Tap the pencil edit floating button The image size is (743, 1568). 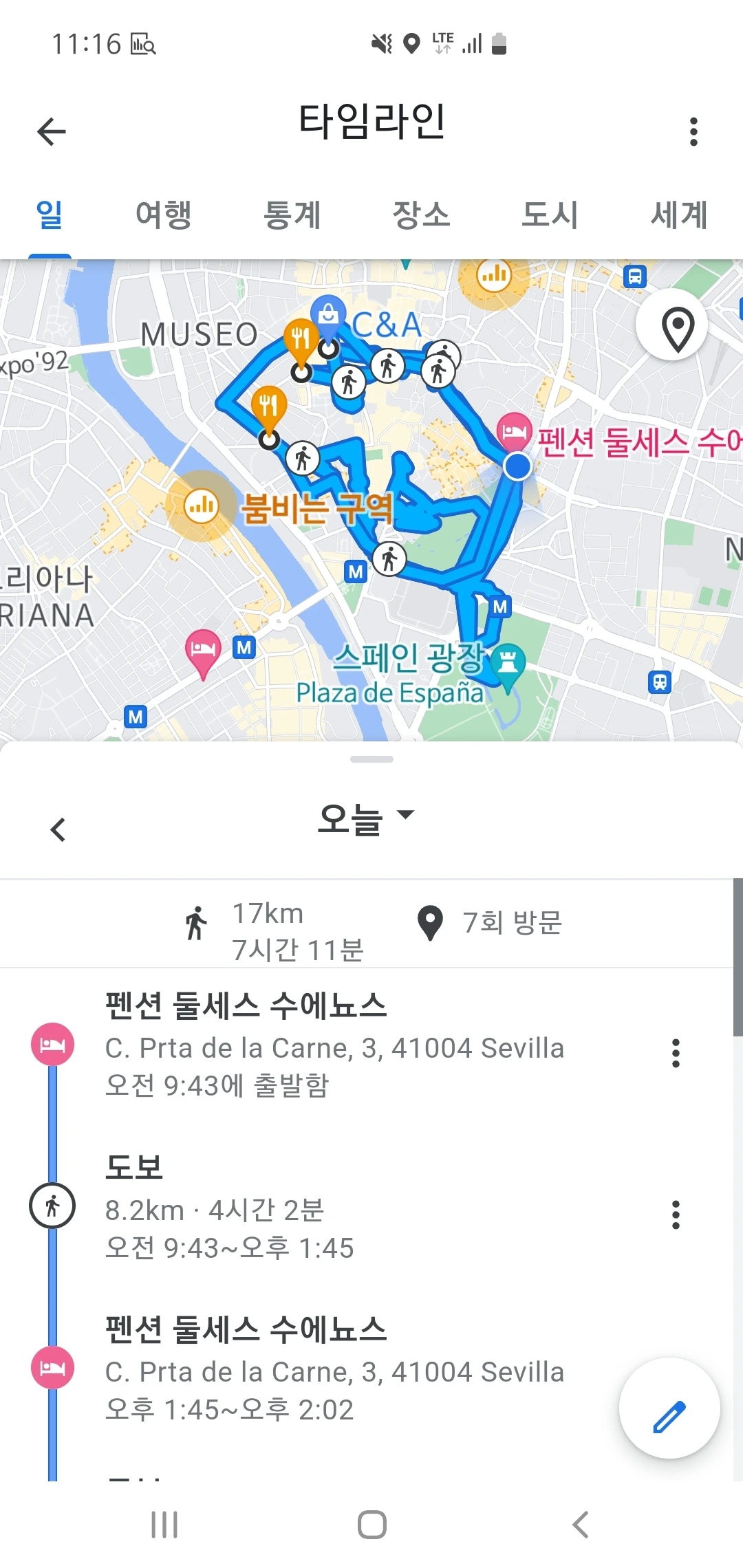click(x=669, y=1408)
